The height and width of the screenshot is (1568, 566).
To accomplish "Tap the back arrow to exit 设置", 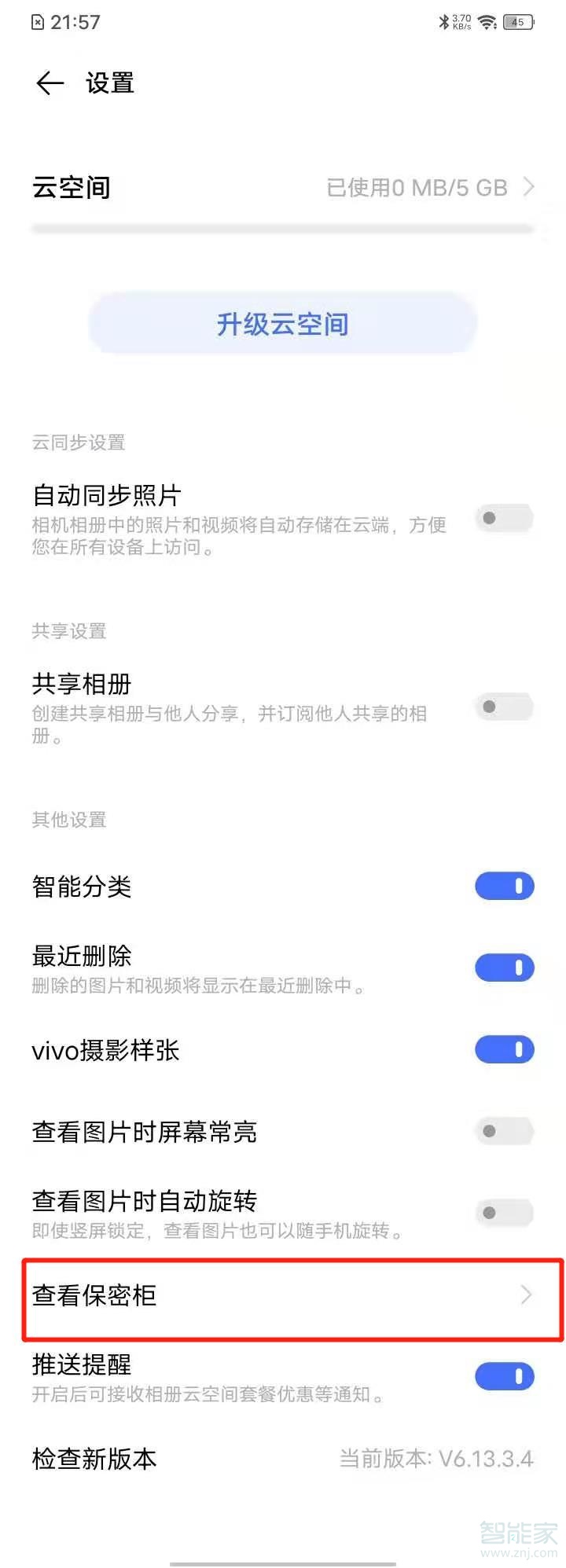I will click(49, 83).
